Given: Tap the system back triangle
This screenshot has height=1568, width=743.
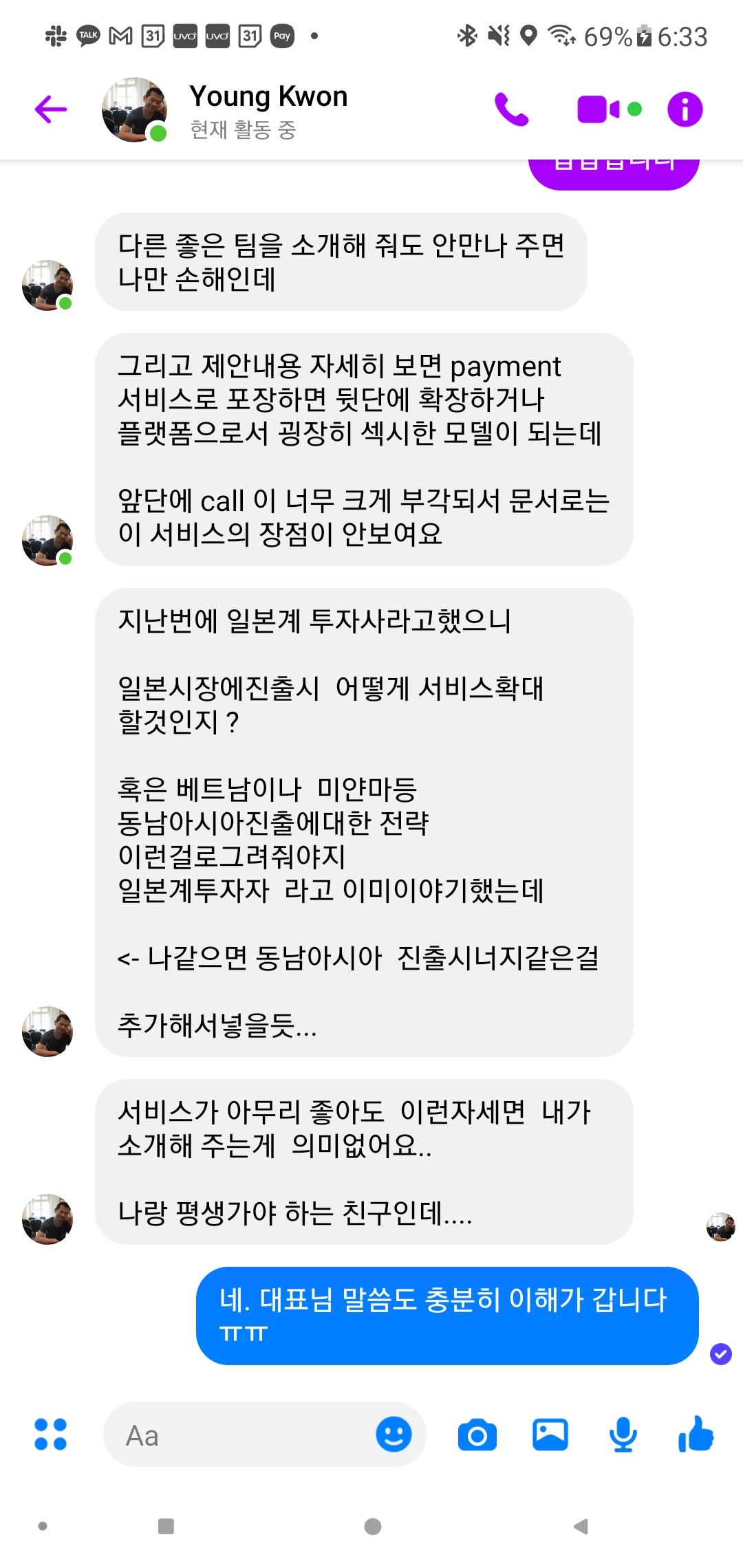Looking at the screenshot, I should point(581,1526).
